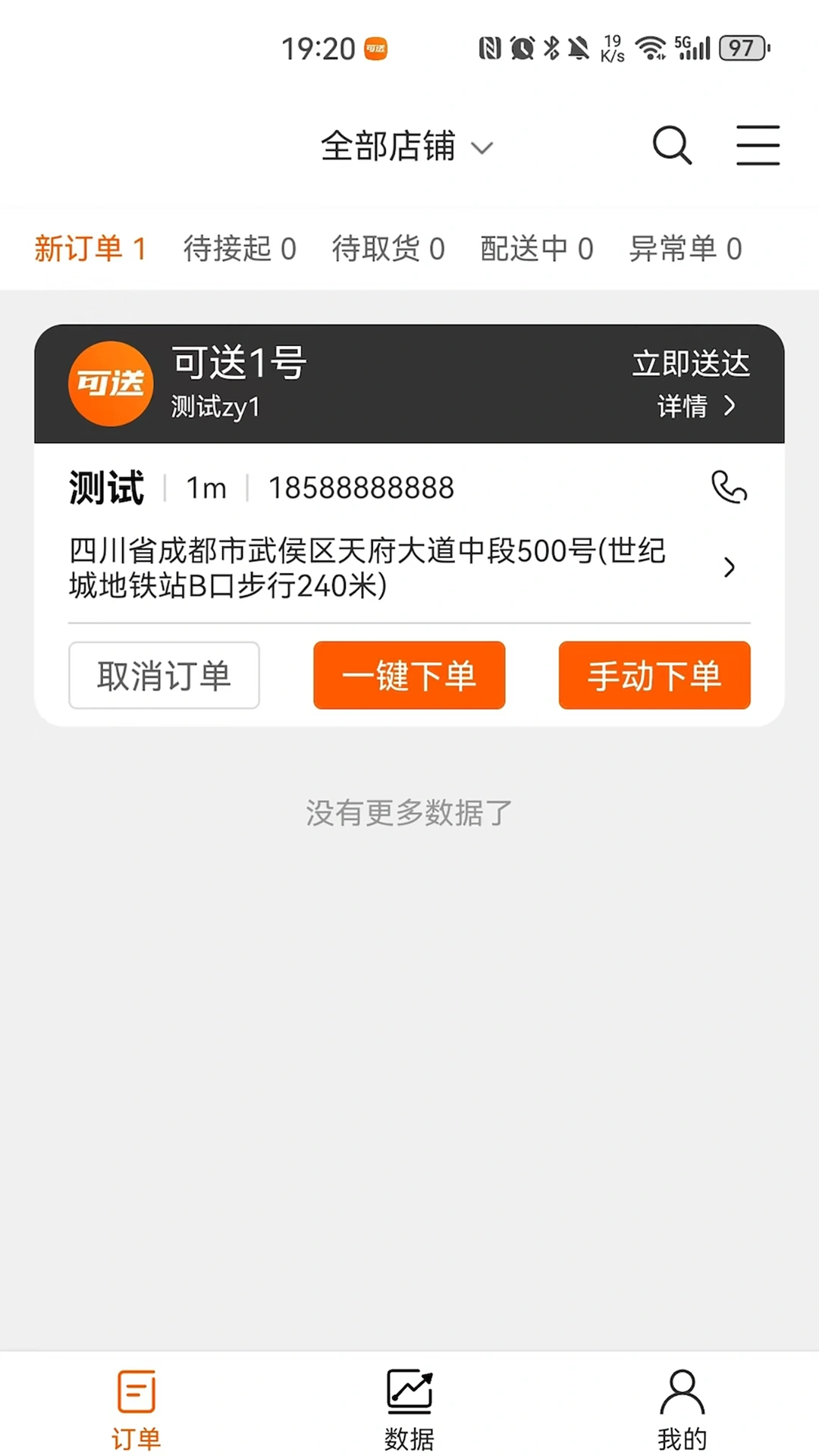Select the 配送中 order filter
This screenshot has width=819, height=1456.
[x=535, y=249]
